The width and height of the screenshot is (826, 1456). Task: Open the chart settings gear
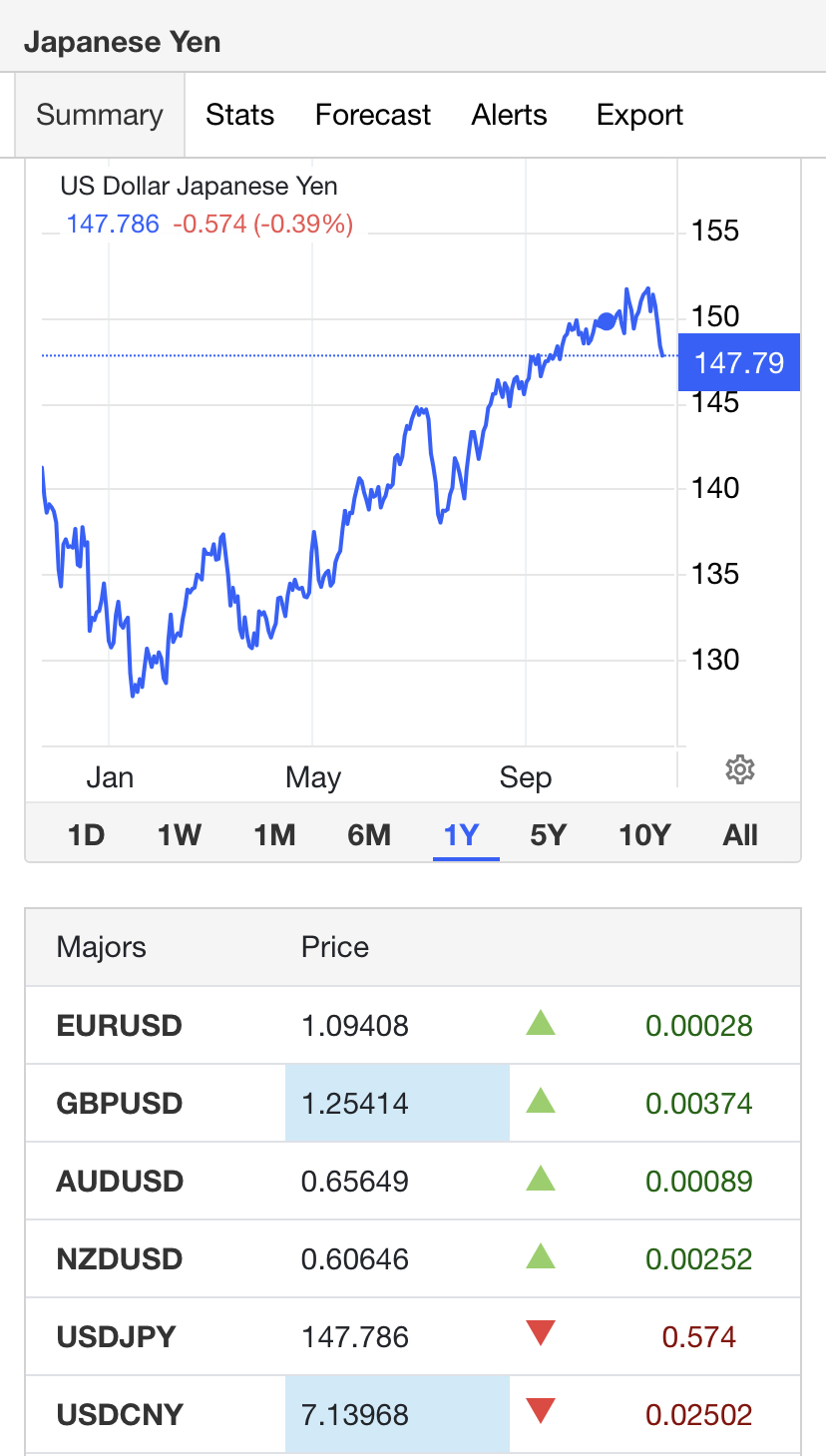(739, 769)
